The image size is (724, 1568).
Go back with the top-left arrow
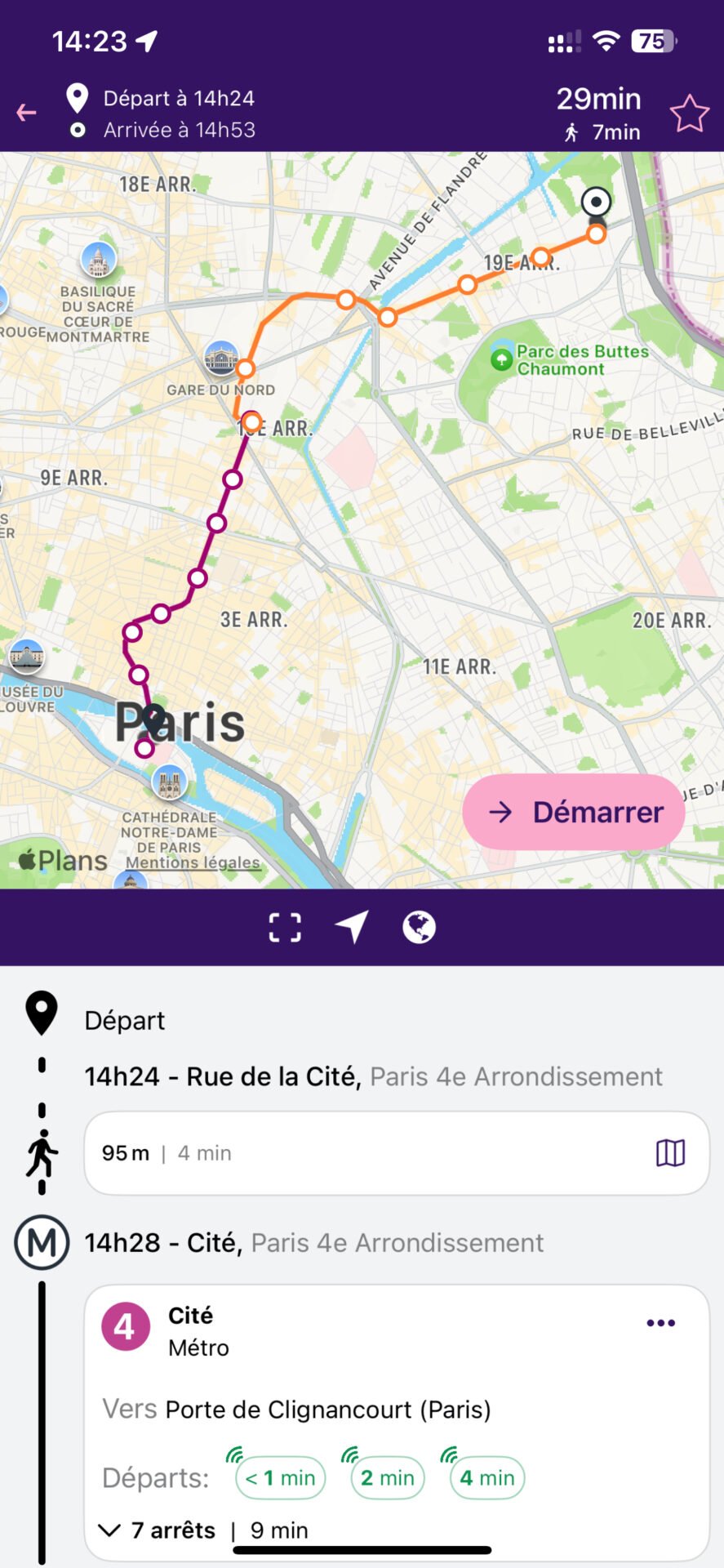click(26, 114)
